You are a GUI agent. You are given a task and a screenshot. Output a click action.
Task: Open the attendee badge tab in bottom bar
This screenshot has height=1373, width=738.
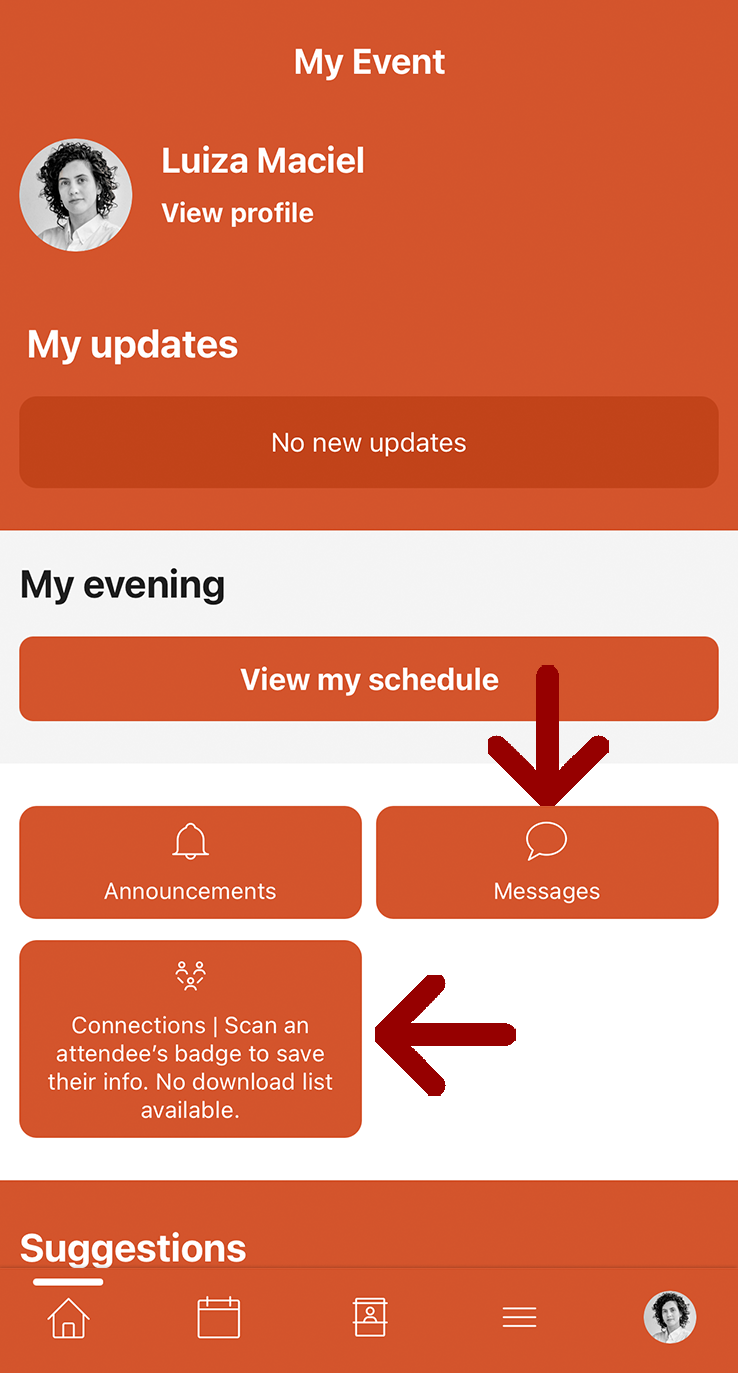[370, 1318]
